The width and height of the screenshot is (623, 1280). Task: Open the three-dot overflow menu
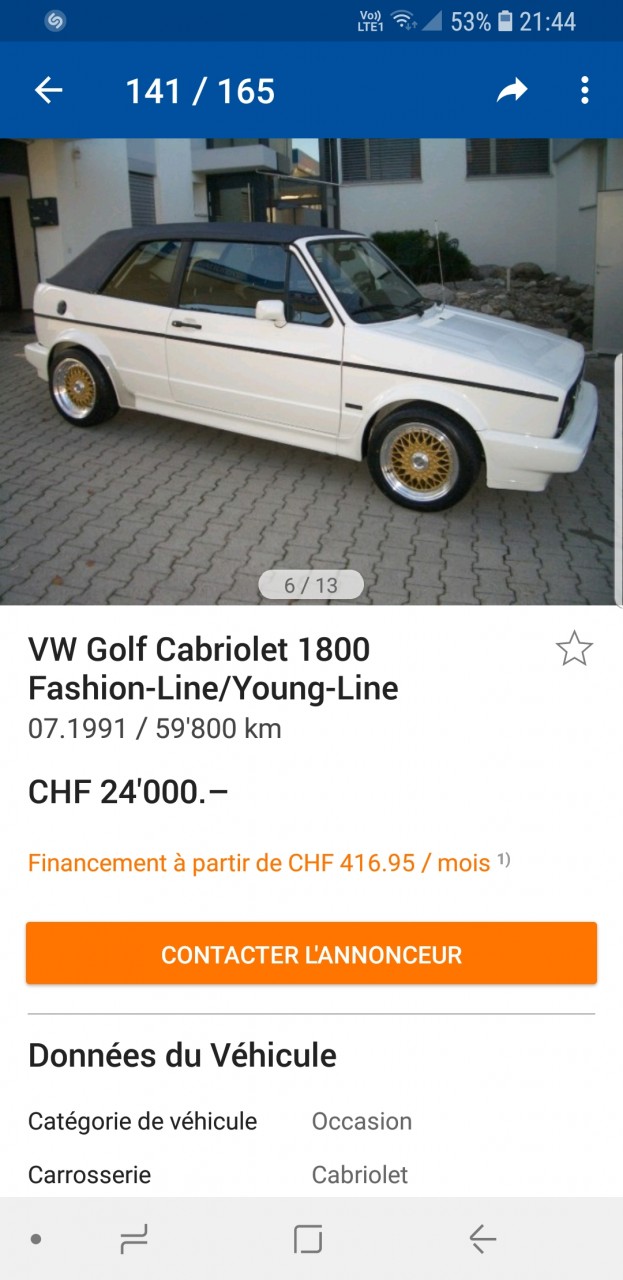point(585,91)
